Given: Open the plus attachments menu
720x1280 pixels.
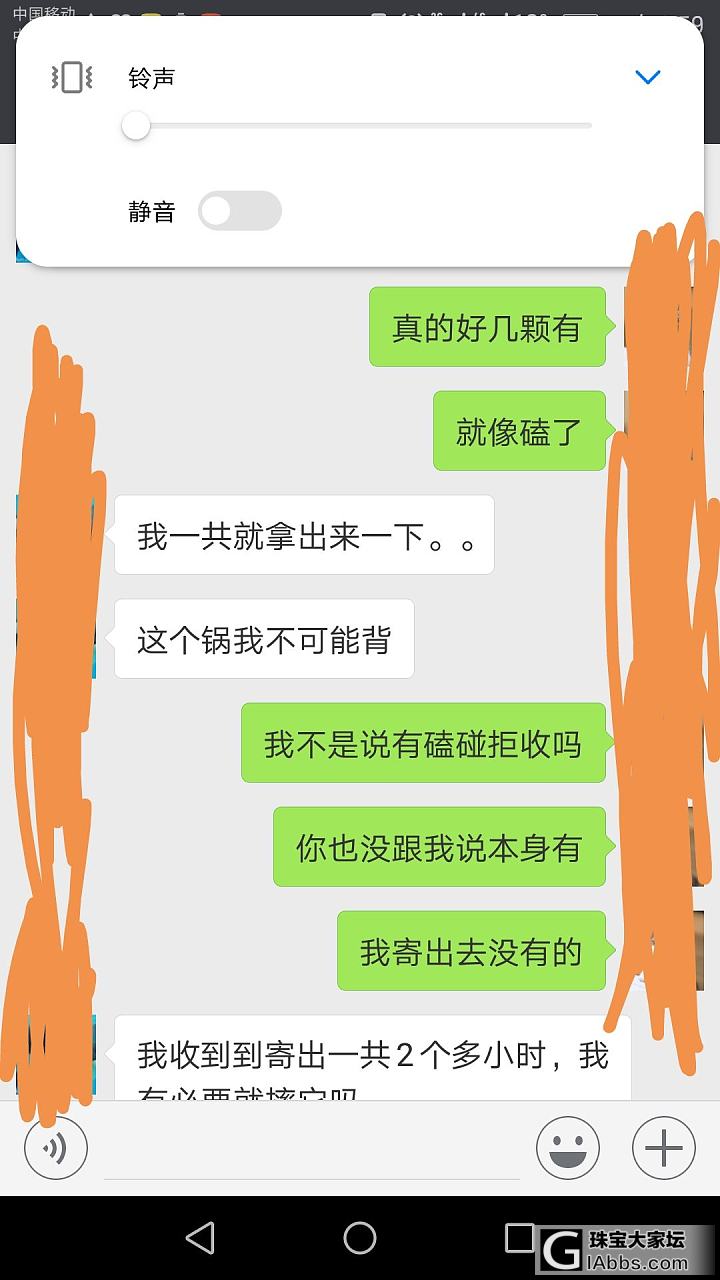Looking at the screenshot, I should [x=663, y=1148].
